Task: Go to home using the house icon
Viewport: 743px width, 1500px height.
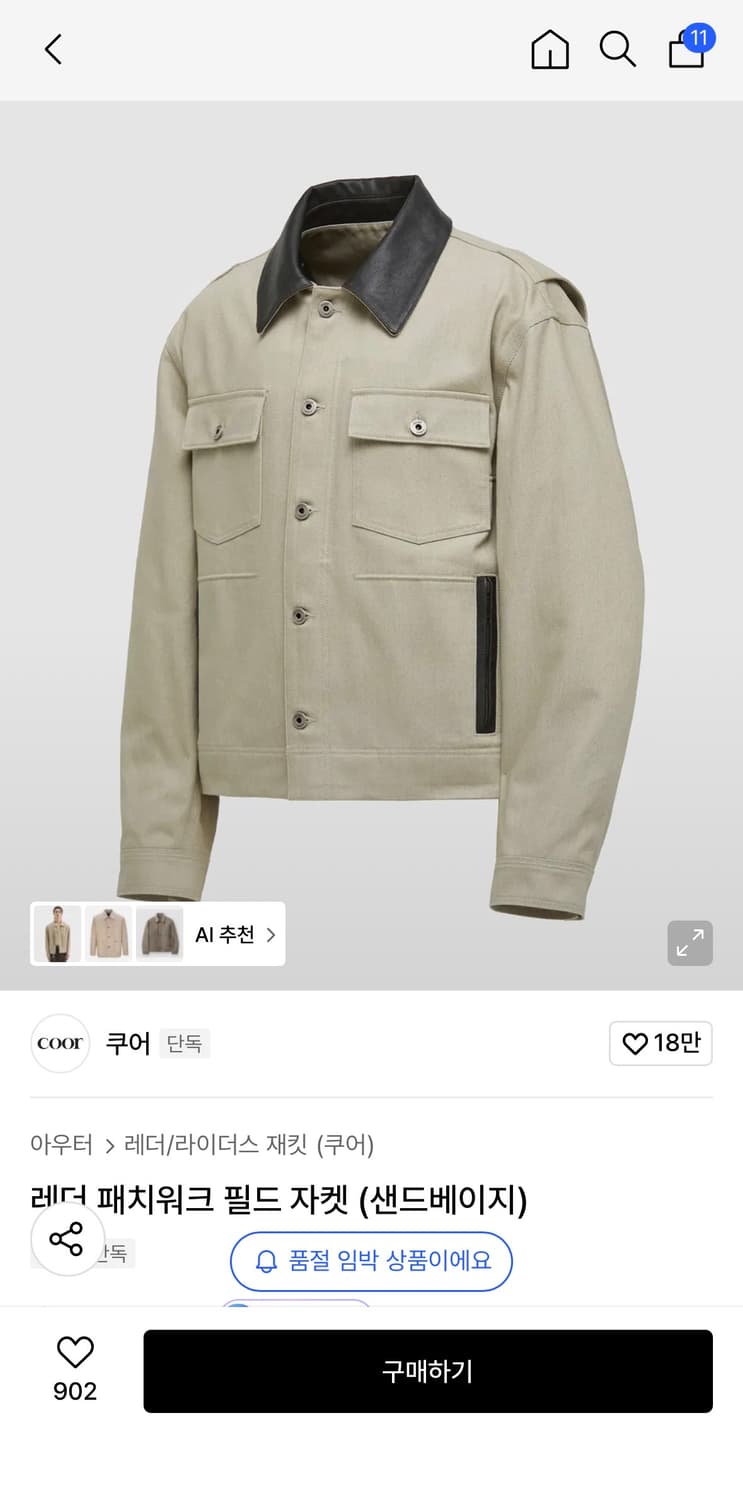Action: click(x=549, y=48)
